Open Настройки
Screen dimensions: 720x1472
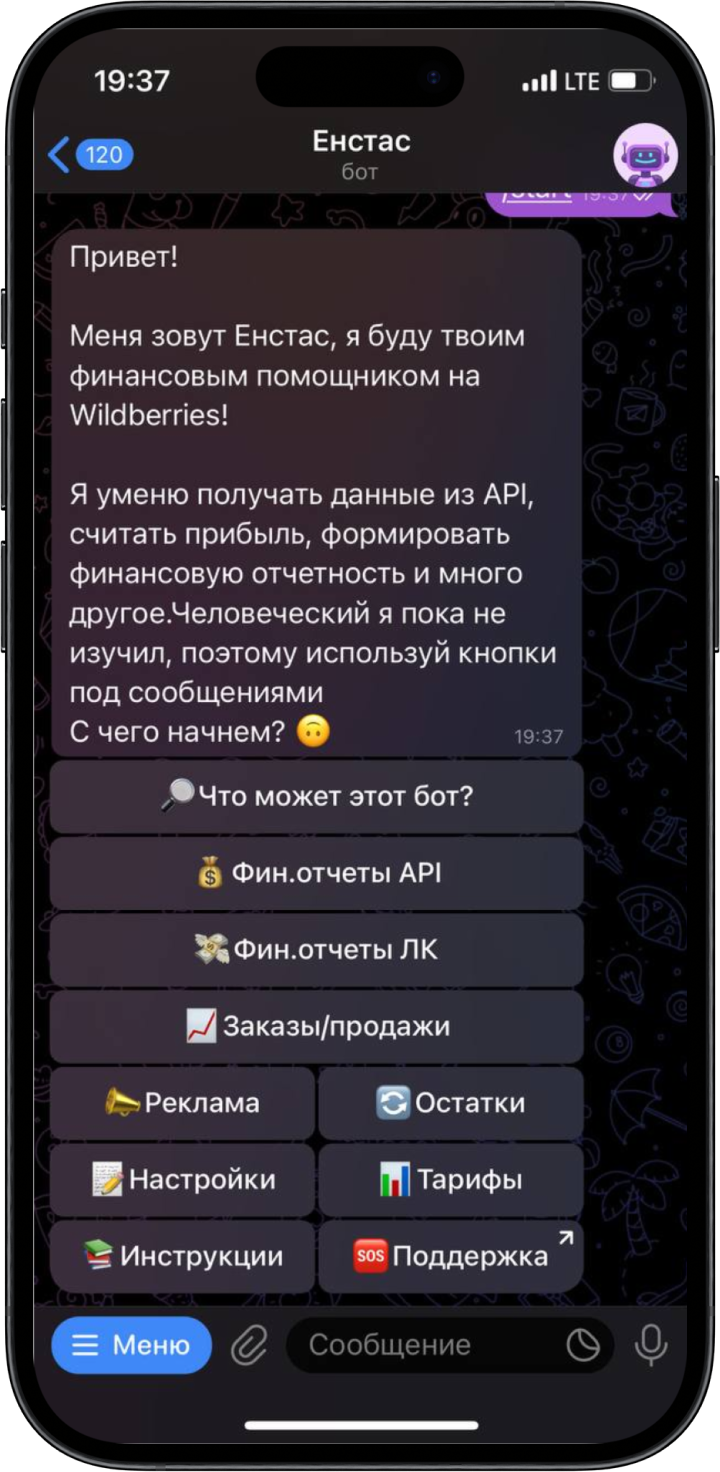tap(182, 1179)
